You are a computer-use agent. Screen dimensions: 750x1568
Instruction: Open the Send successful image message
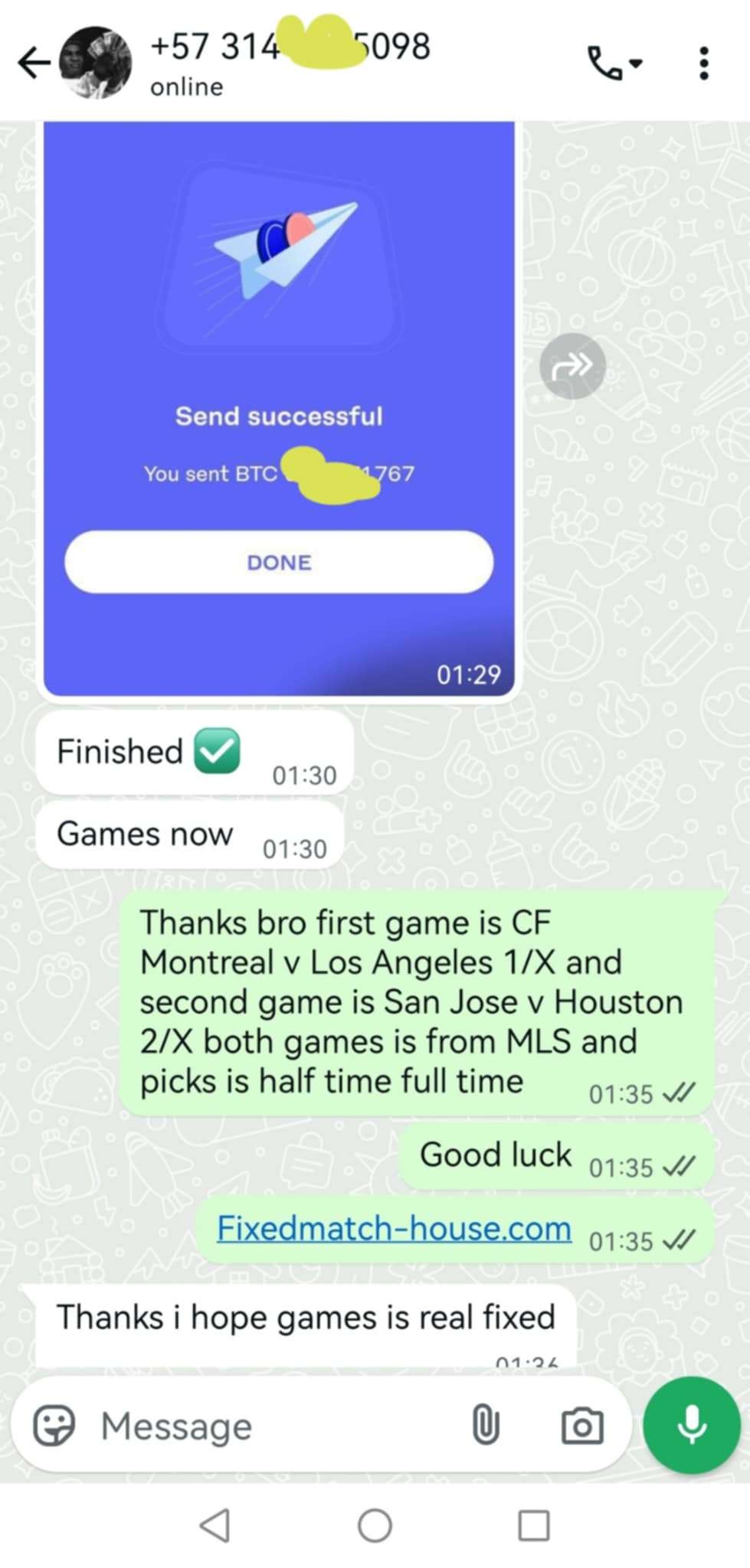tap(279, 408)
